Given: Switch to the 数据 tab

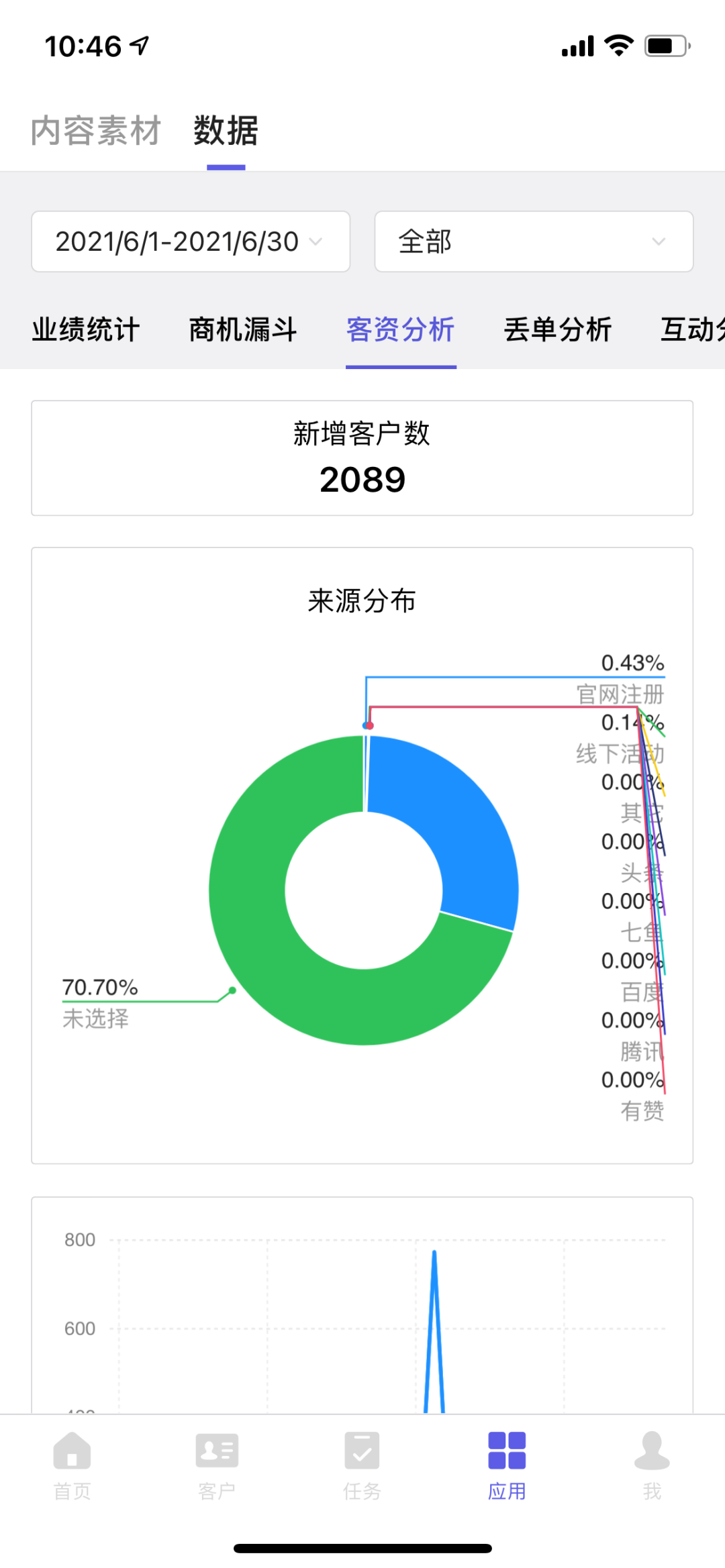Looking at the screenshot, I should click(224, 132).
